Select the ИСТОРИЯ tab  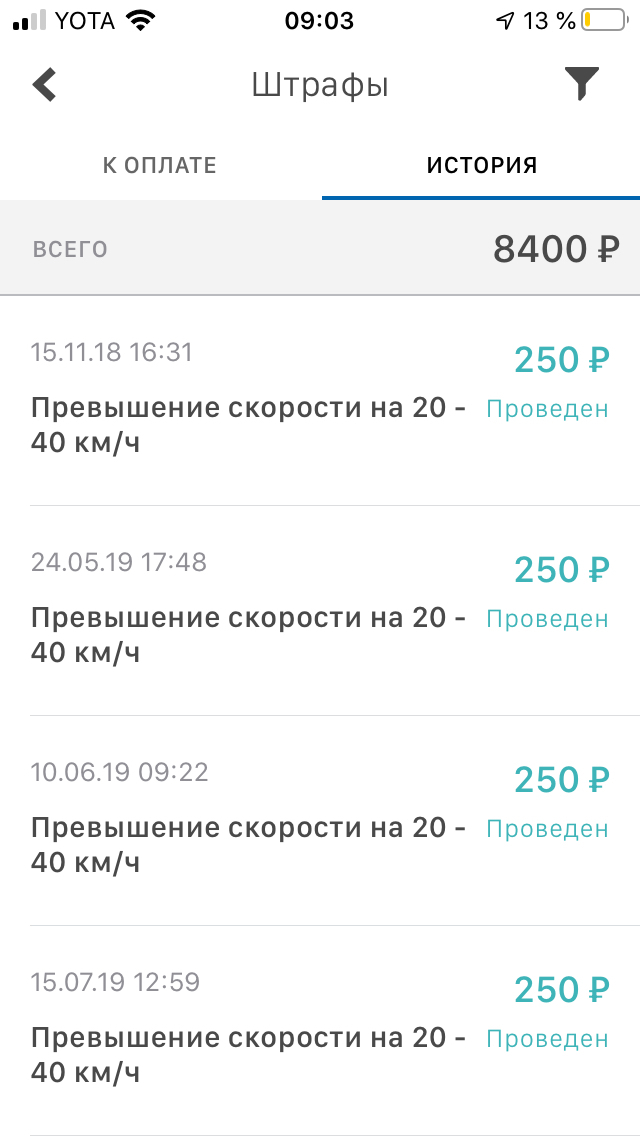(x=481, y=165)
